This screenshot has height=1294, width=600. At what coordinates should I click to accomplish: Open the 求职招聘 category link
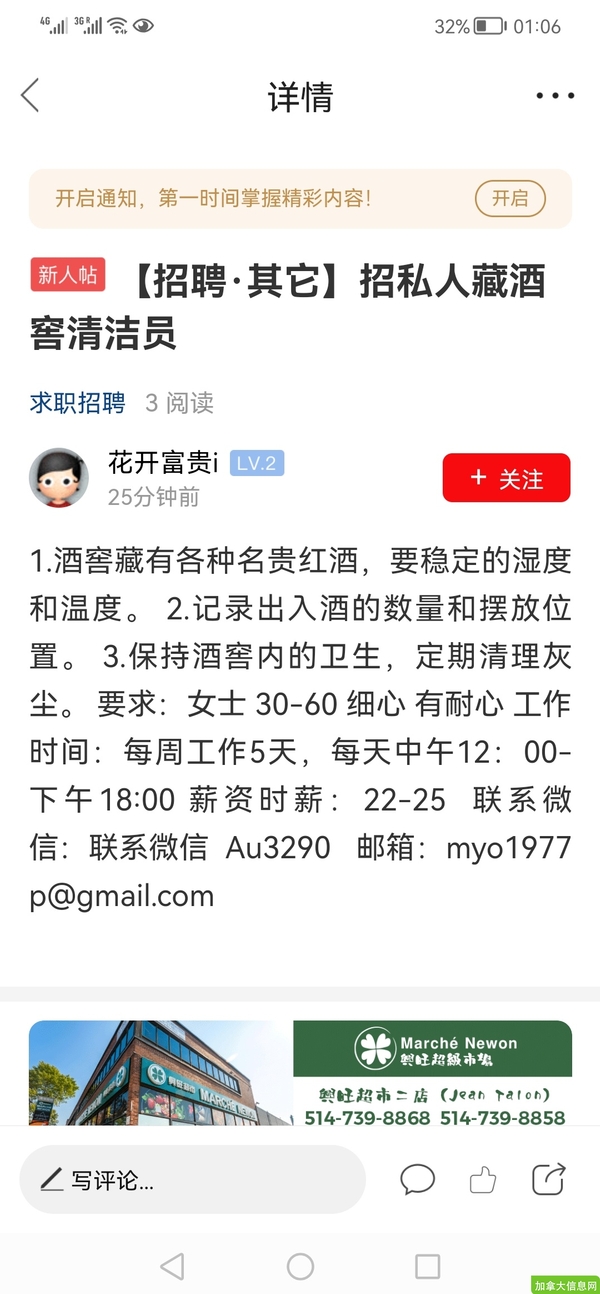(78, 403)
